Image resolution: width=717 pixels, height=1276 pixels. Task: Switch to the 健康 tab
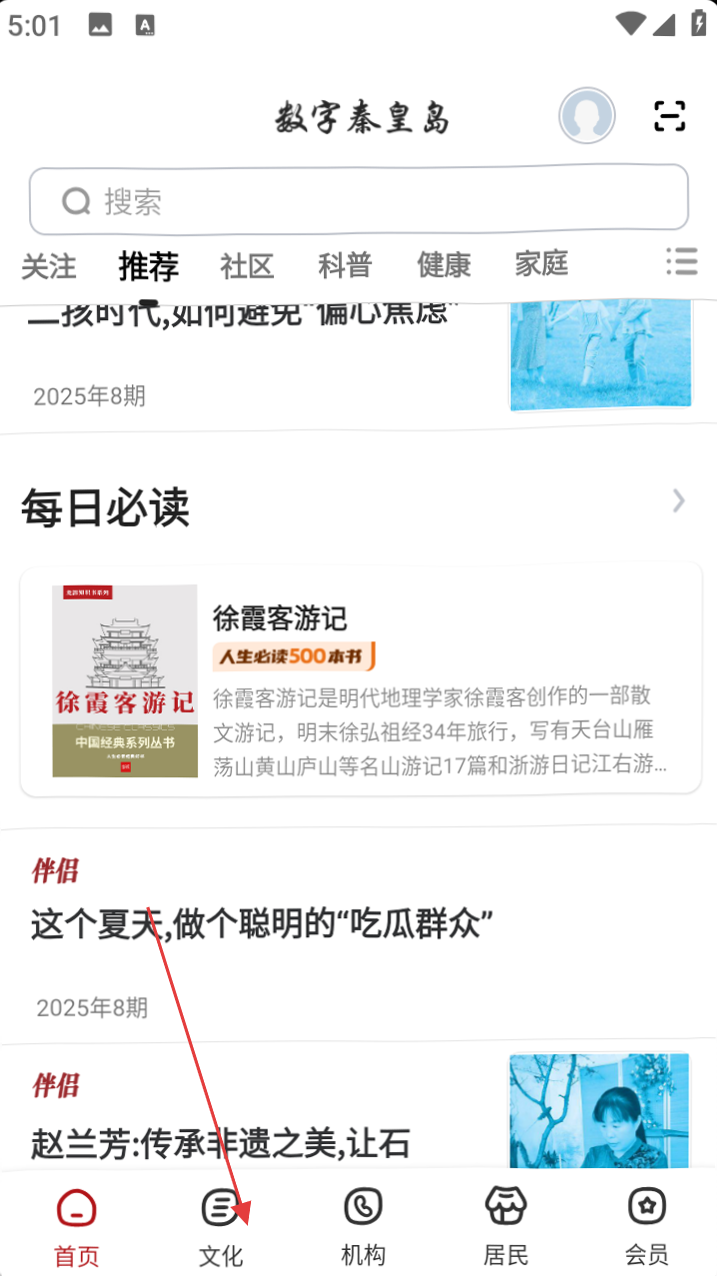click(x=444, y=265)
